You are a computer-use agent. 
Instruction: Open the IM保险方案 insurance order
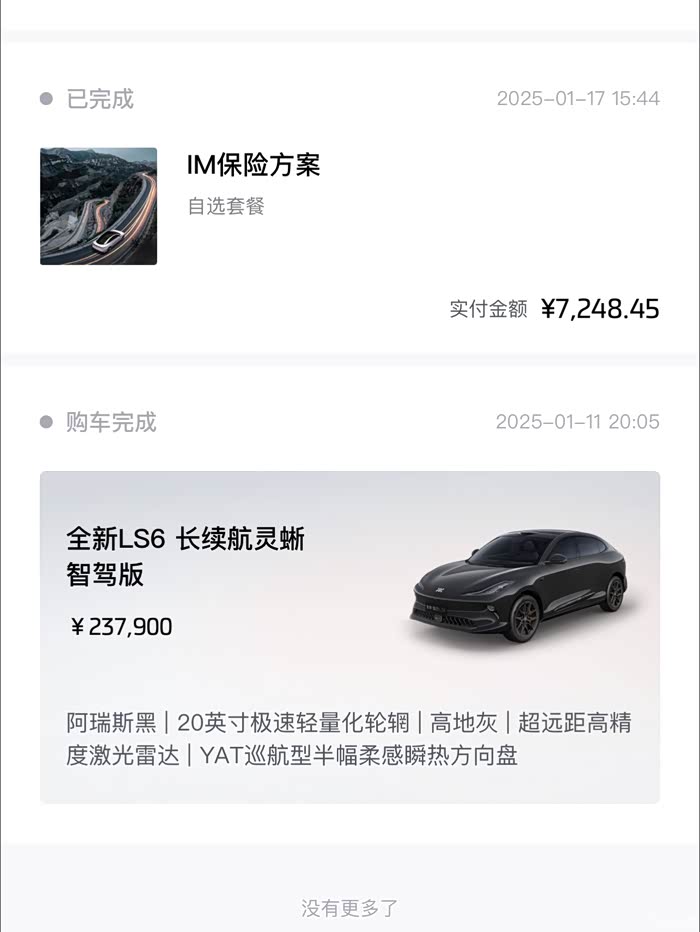click(x=253, y=166)
